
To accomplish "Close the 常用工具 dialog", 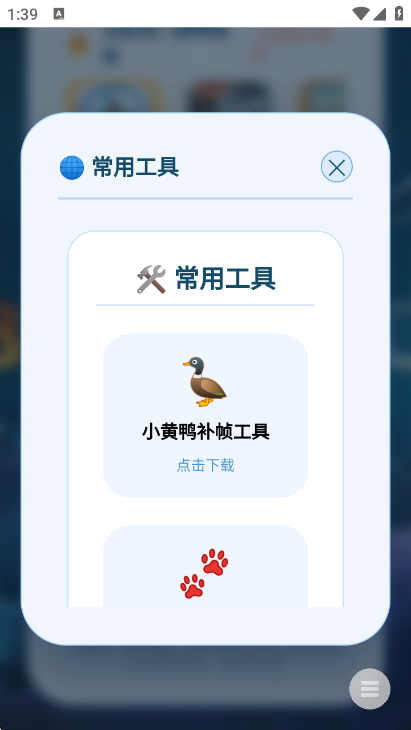I will pyautogui.click(x=337, y=167).
